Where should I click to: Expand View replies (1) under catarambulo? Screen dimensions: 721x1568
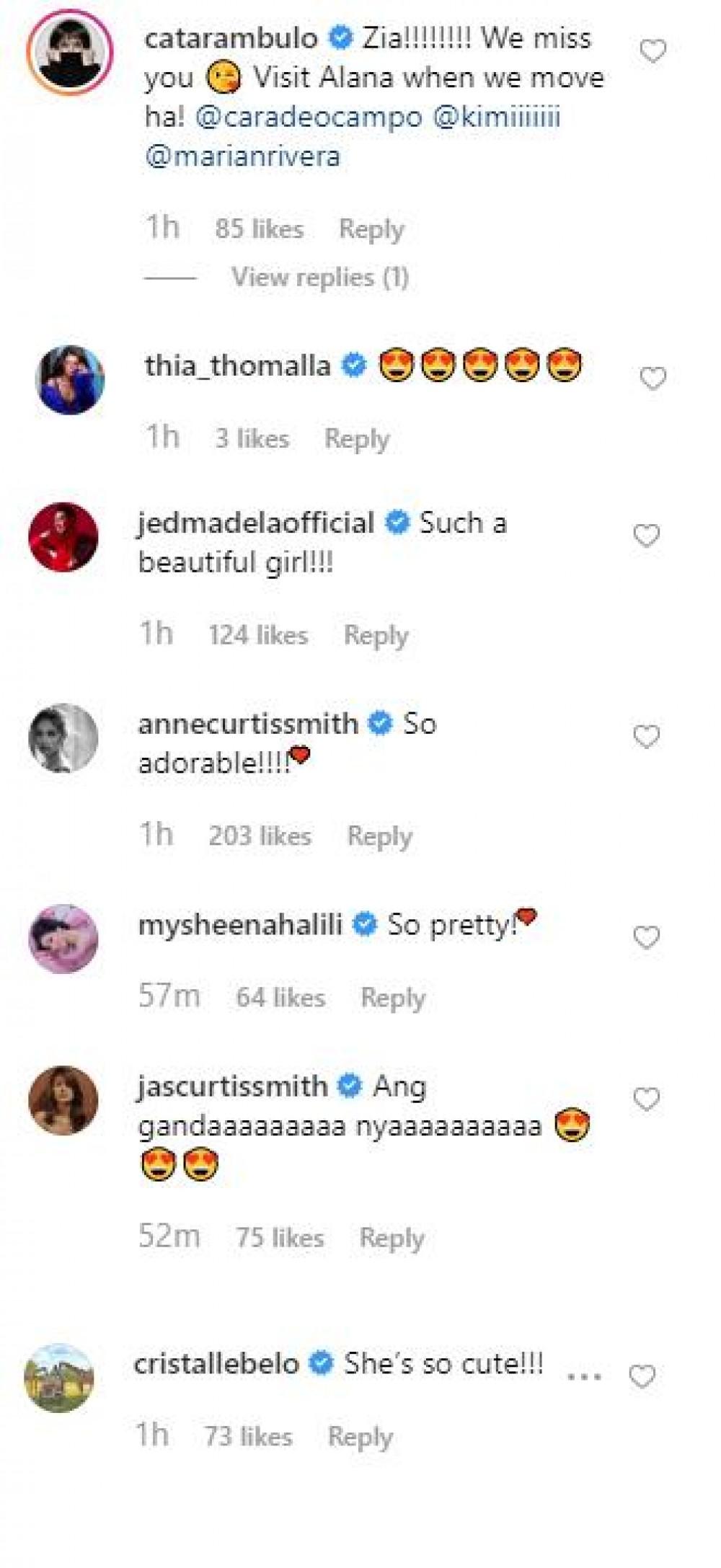coord(319,277)
